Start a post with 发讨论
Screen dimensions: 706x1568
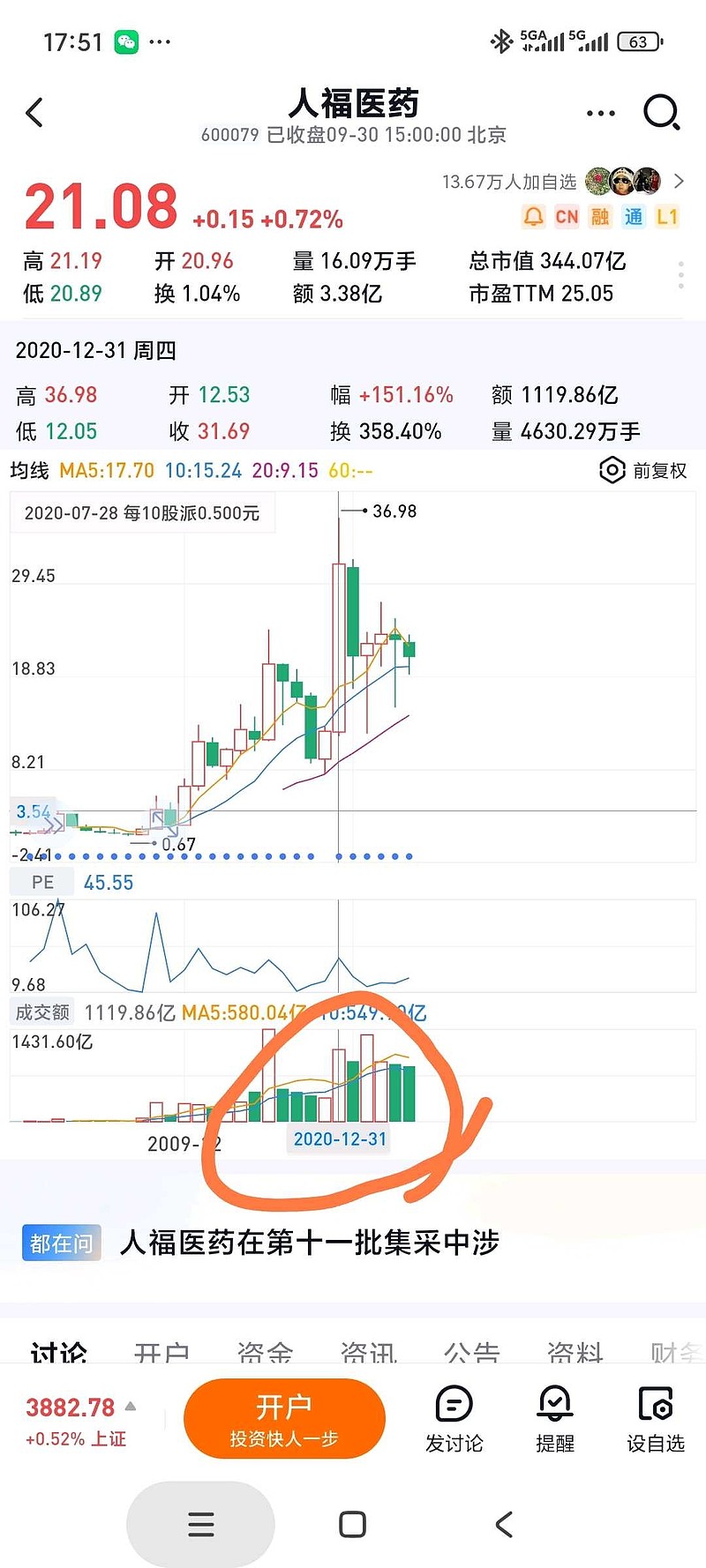(454, 1420)
